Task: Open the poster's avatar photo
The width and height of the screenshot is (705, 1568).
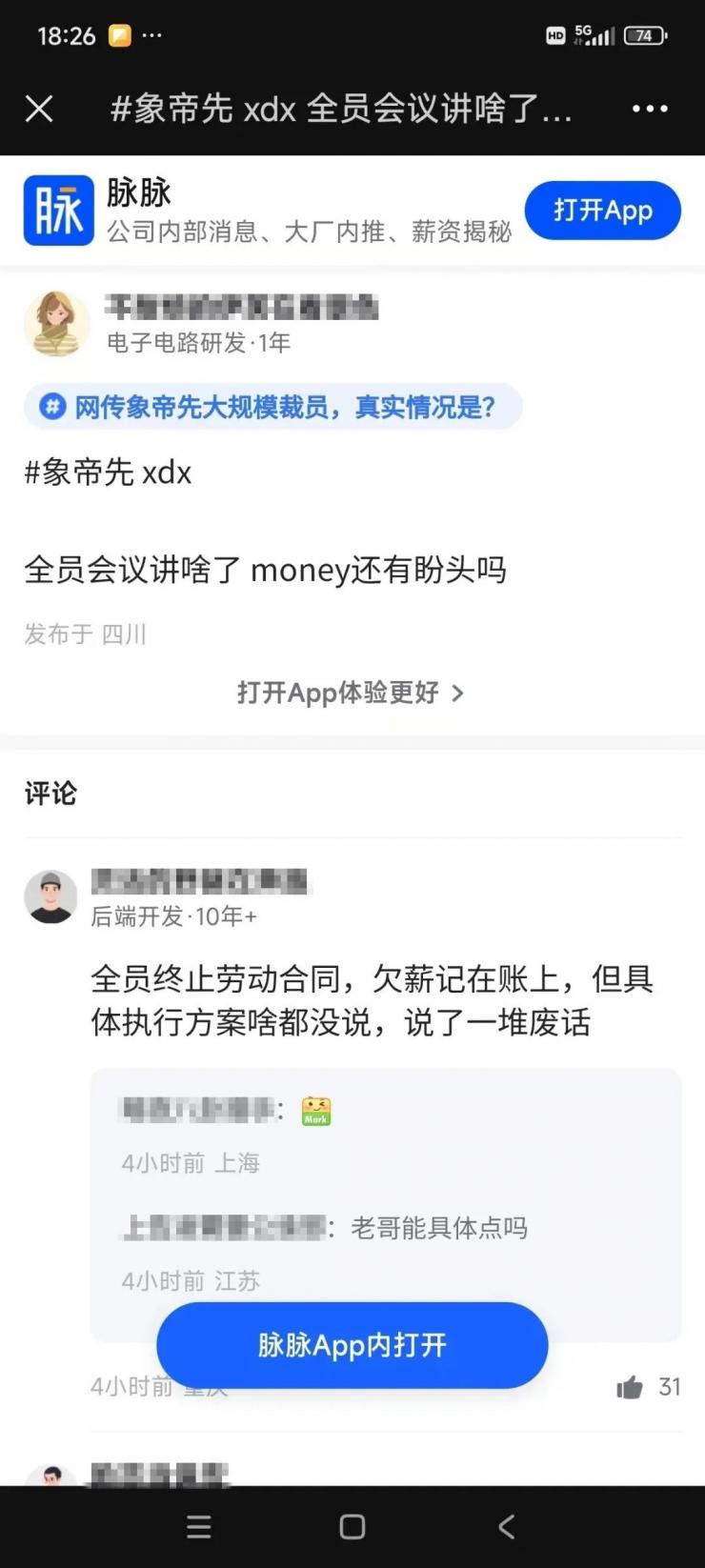Action: pyautogui.click(x=57, y=323)
